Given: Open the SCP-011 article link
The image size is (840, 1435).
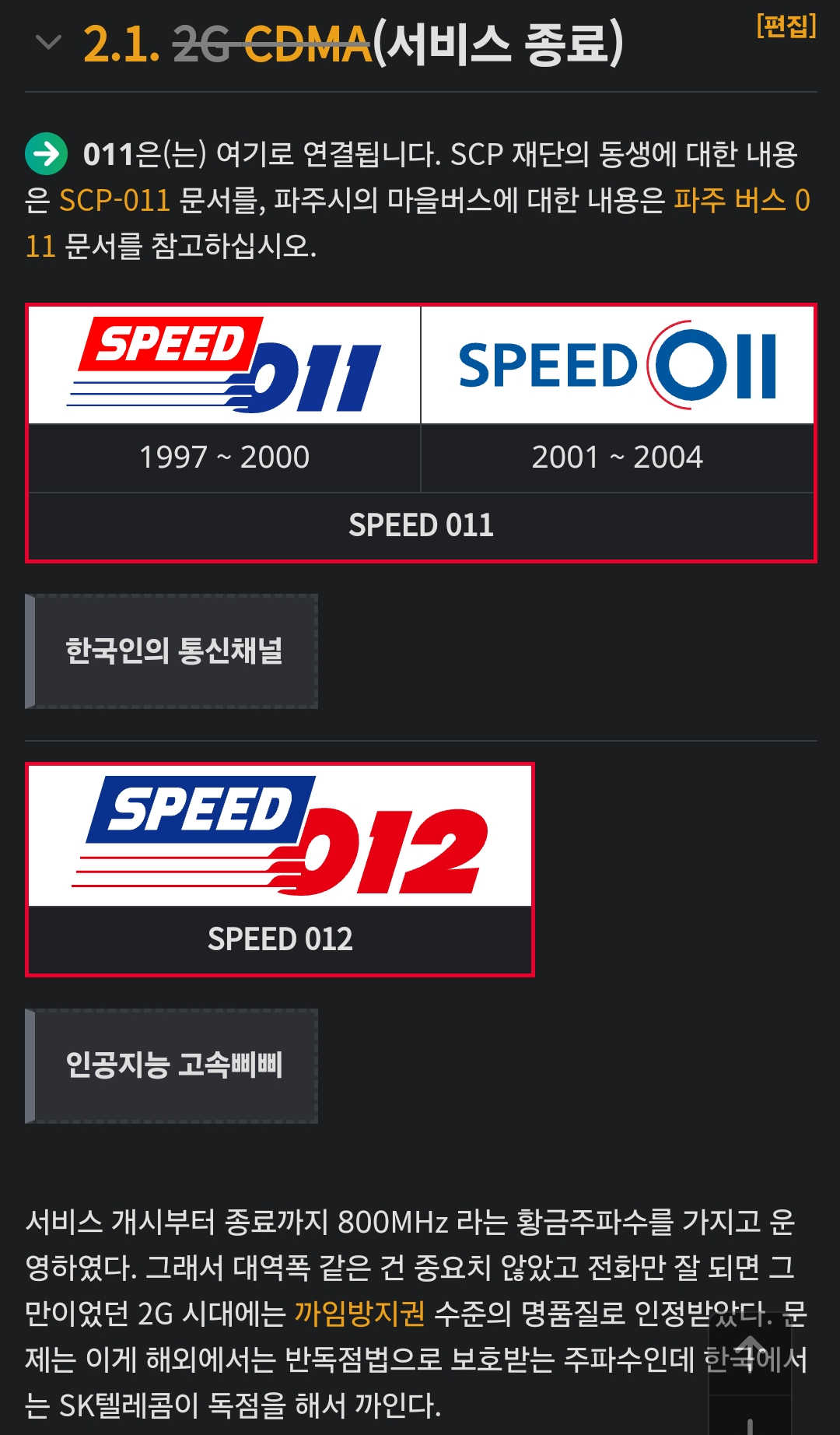Looking at the screenshot, I should tap(114, 201).
